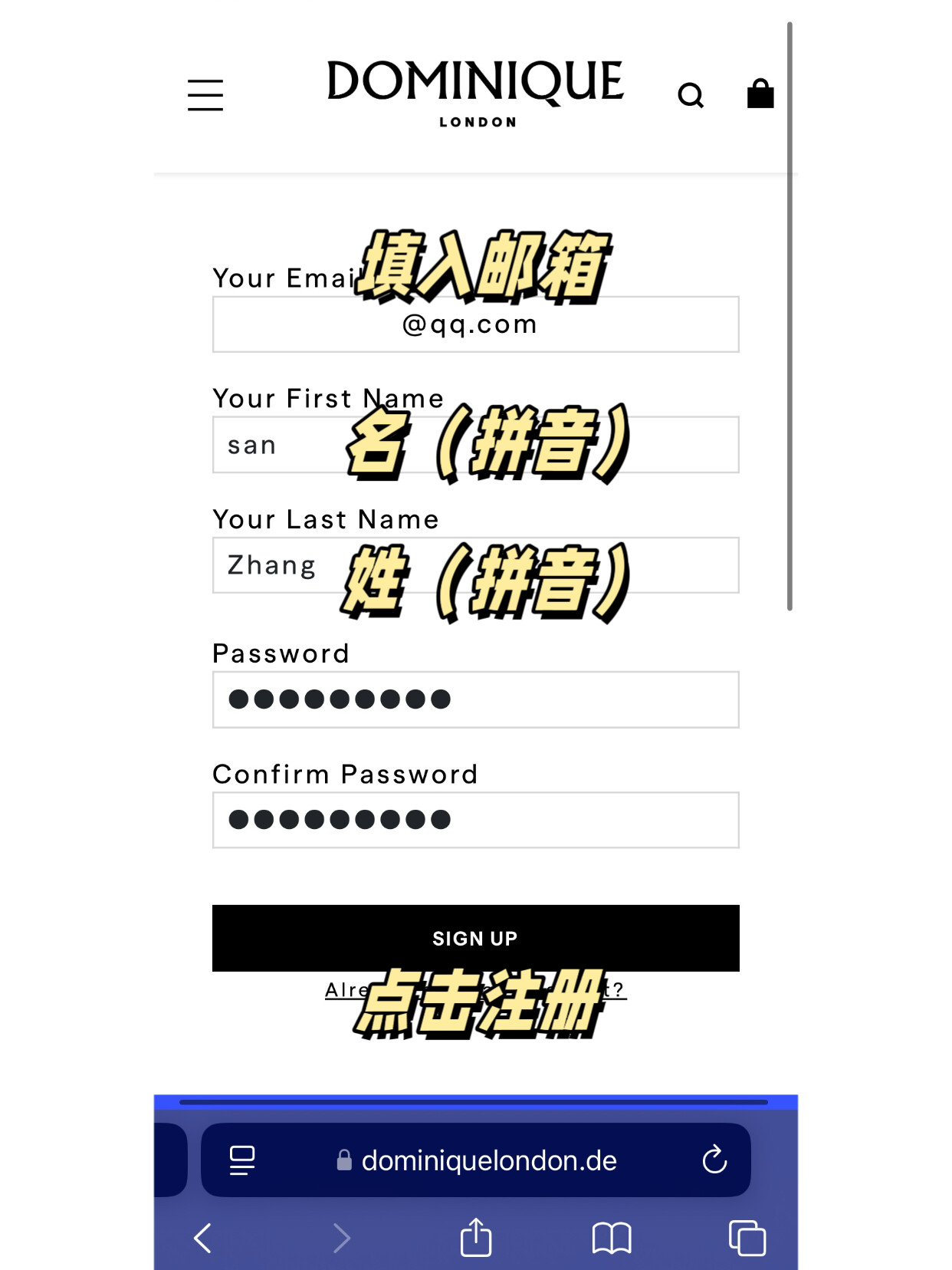The height and width of the screenshot is (1270, 952).
Task: Tap the SIGN UP button
Action: click(475, 938)
